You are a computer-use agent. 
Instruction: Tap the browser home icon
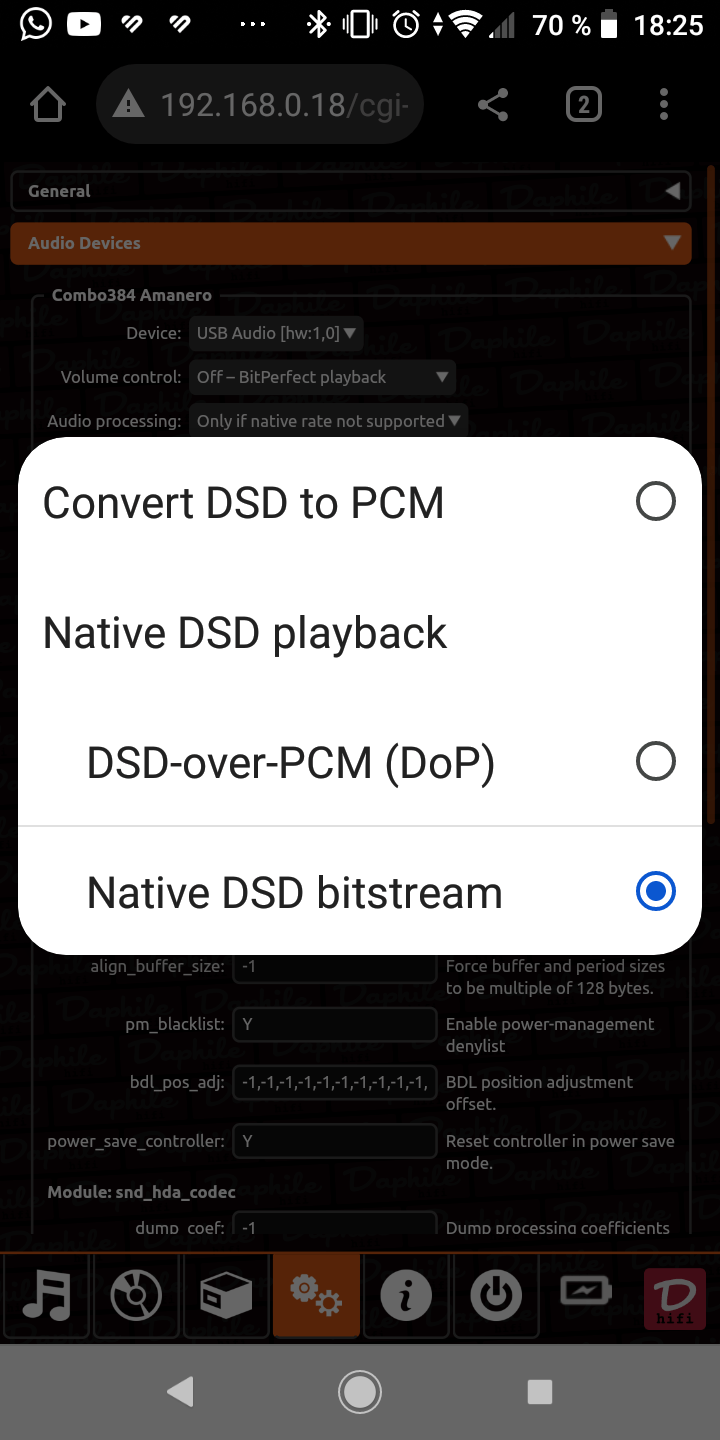pos(48,104)
